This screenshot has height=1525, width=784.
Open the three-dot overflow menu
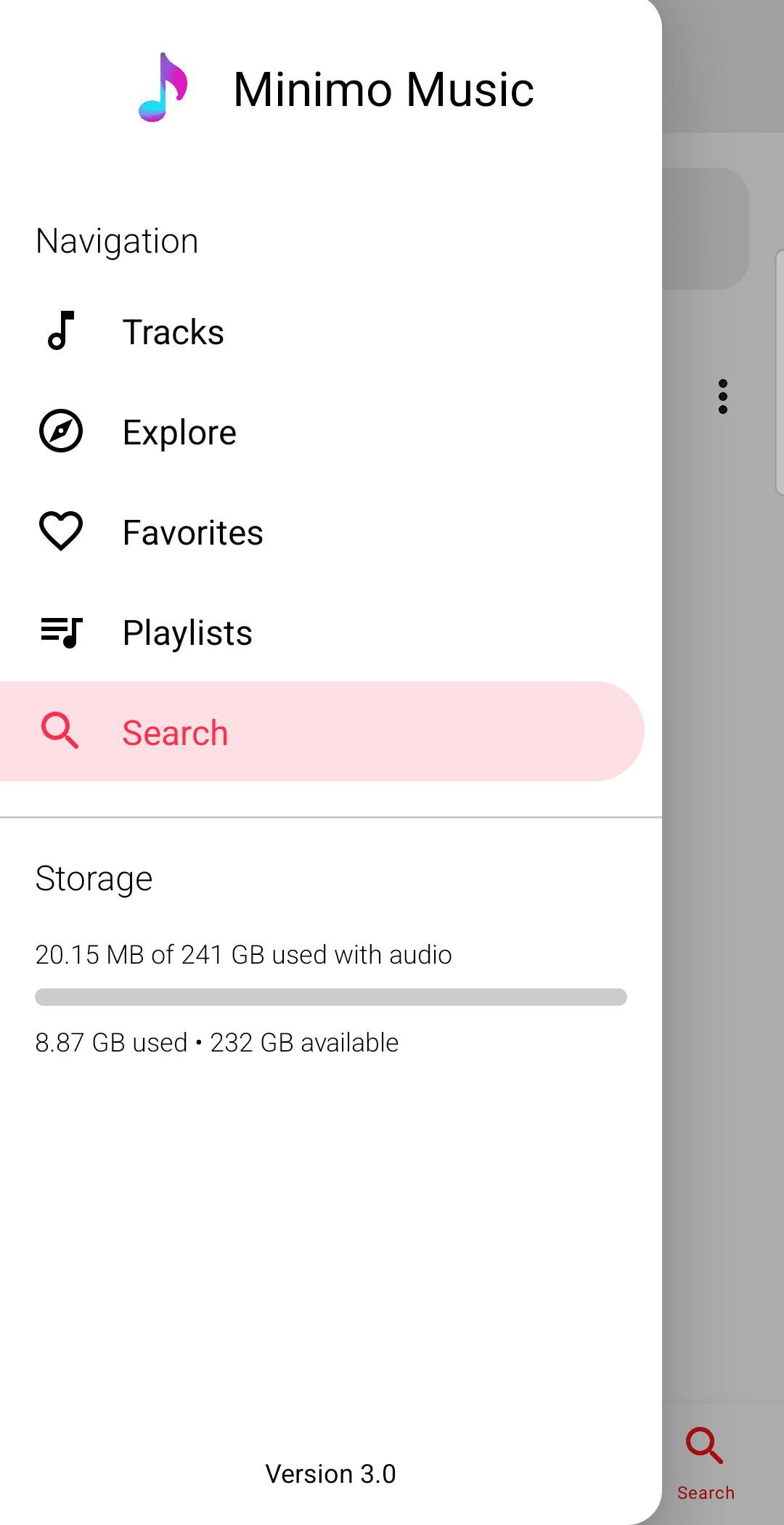(x=722, y=396)
